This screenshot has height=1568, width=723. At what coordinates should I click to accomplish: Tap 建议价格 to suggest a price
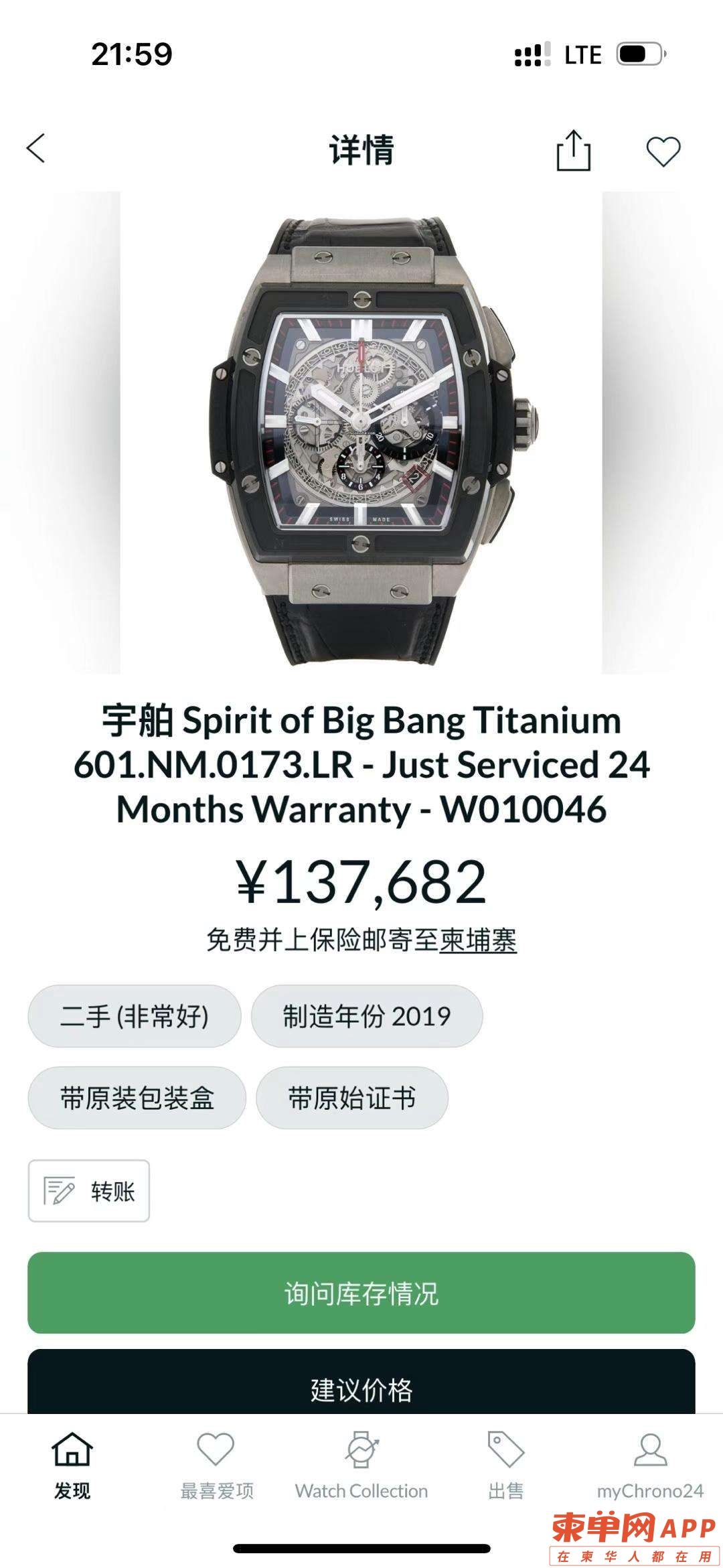pos(361,1384)
